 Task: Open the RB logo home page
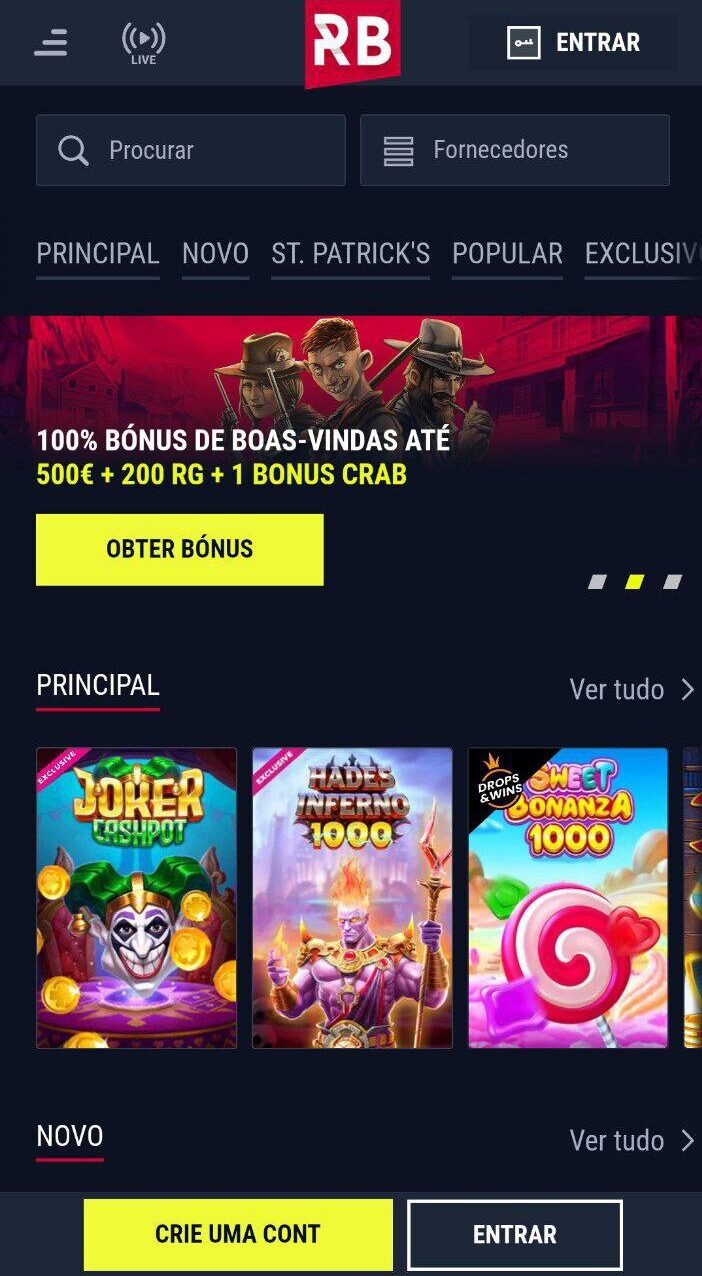tap(352, 42)
